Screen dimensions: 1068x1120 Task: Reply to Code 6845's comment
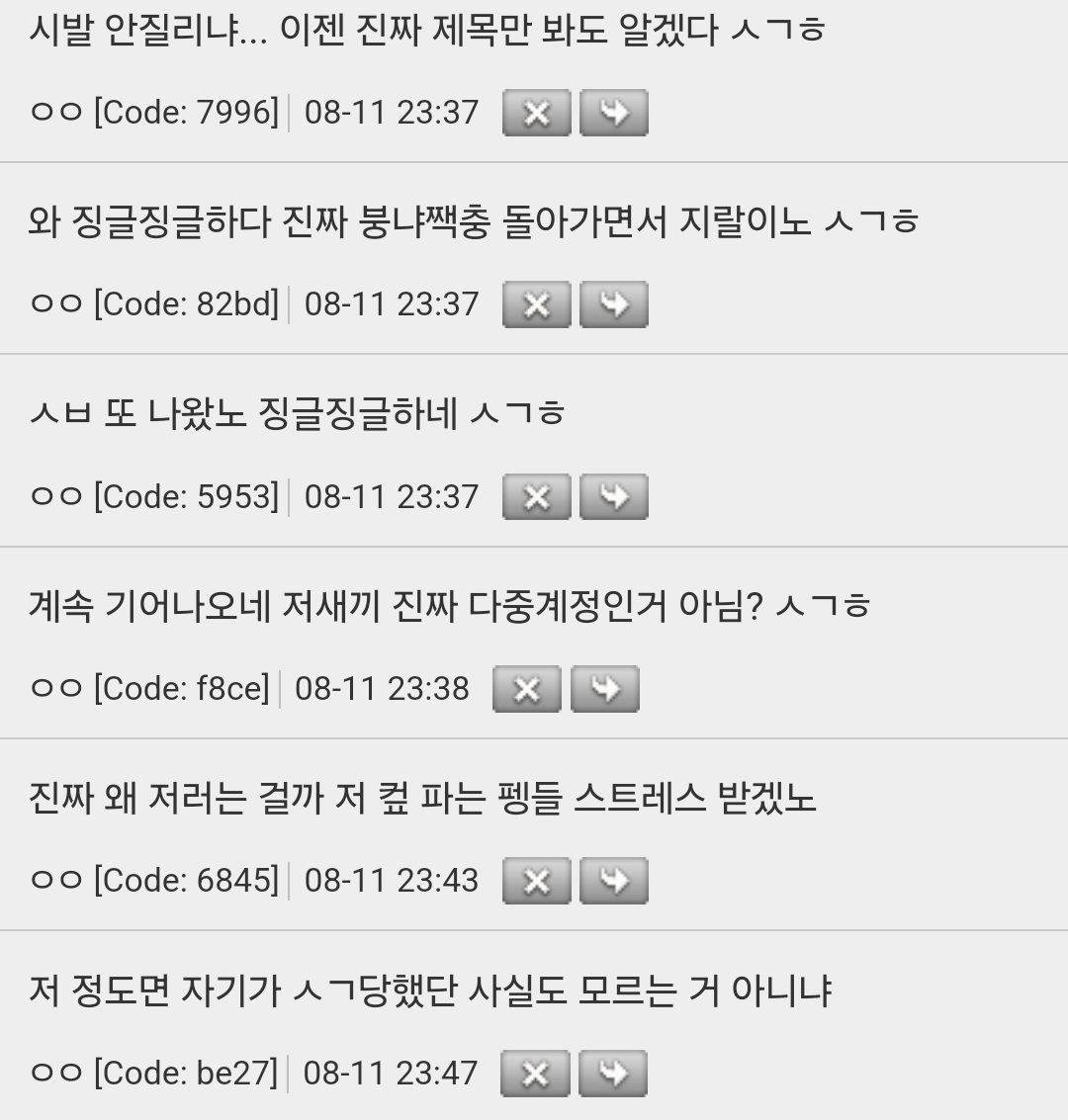(613, 881)
